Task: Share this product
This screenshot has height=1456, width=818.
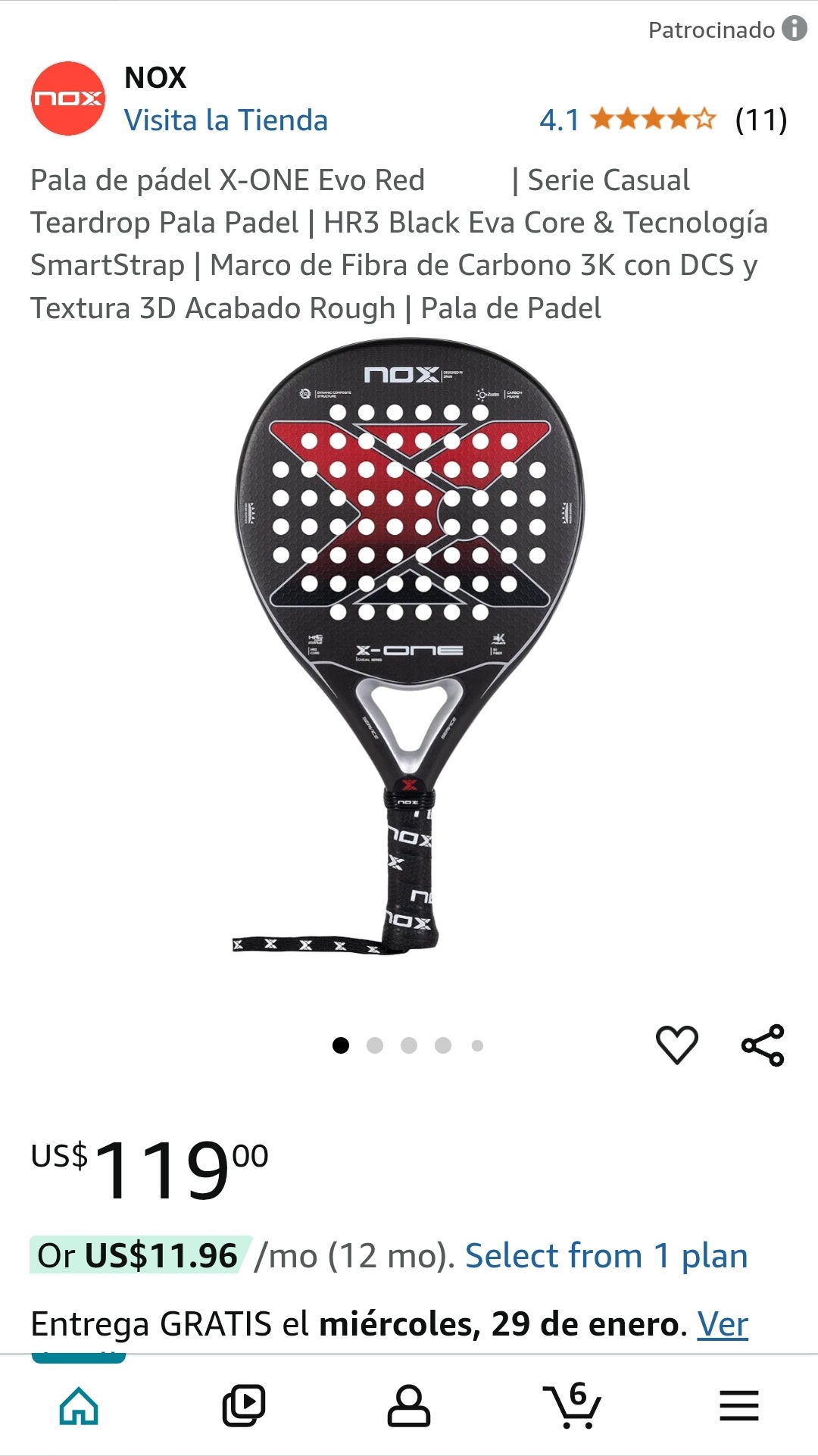Action: 763,1045
